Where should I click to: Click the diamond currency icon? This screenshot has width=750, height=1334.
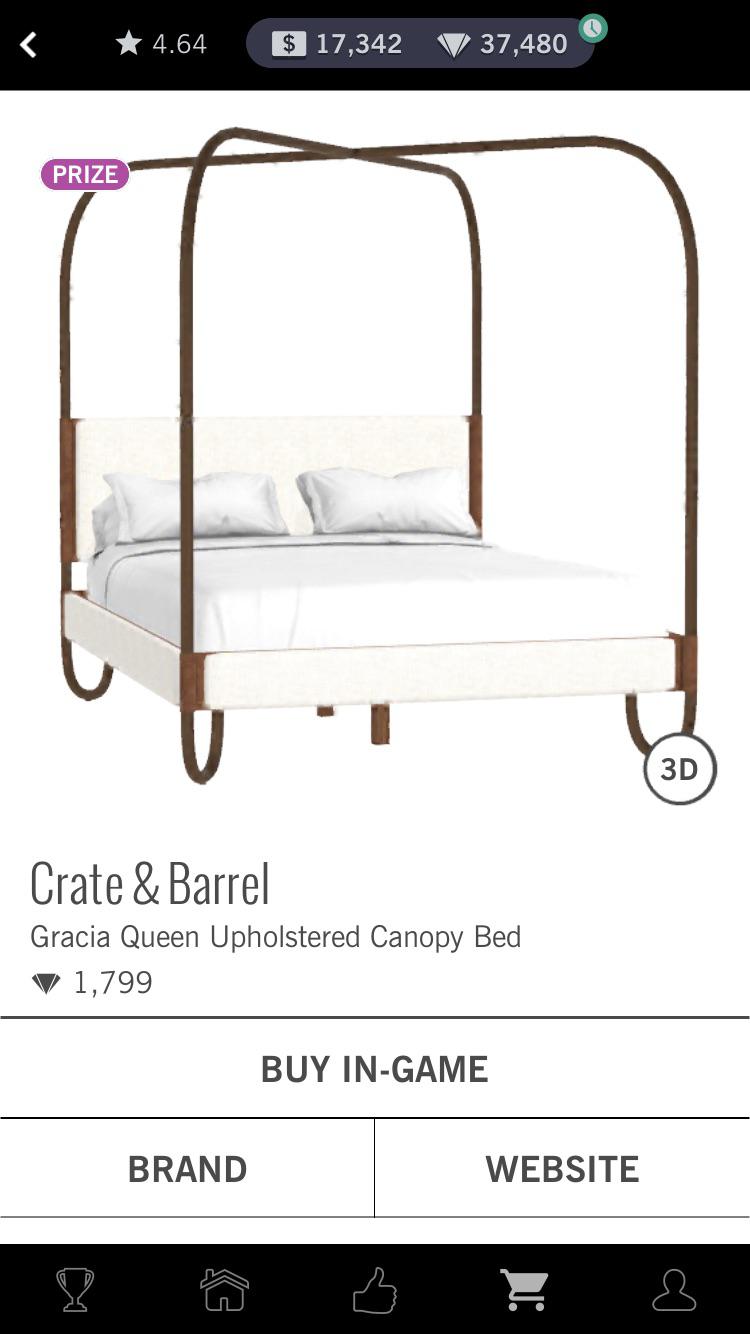(x=453, y=43)
